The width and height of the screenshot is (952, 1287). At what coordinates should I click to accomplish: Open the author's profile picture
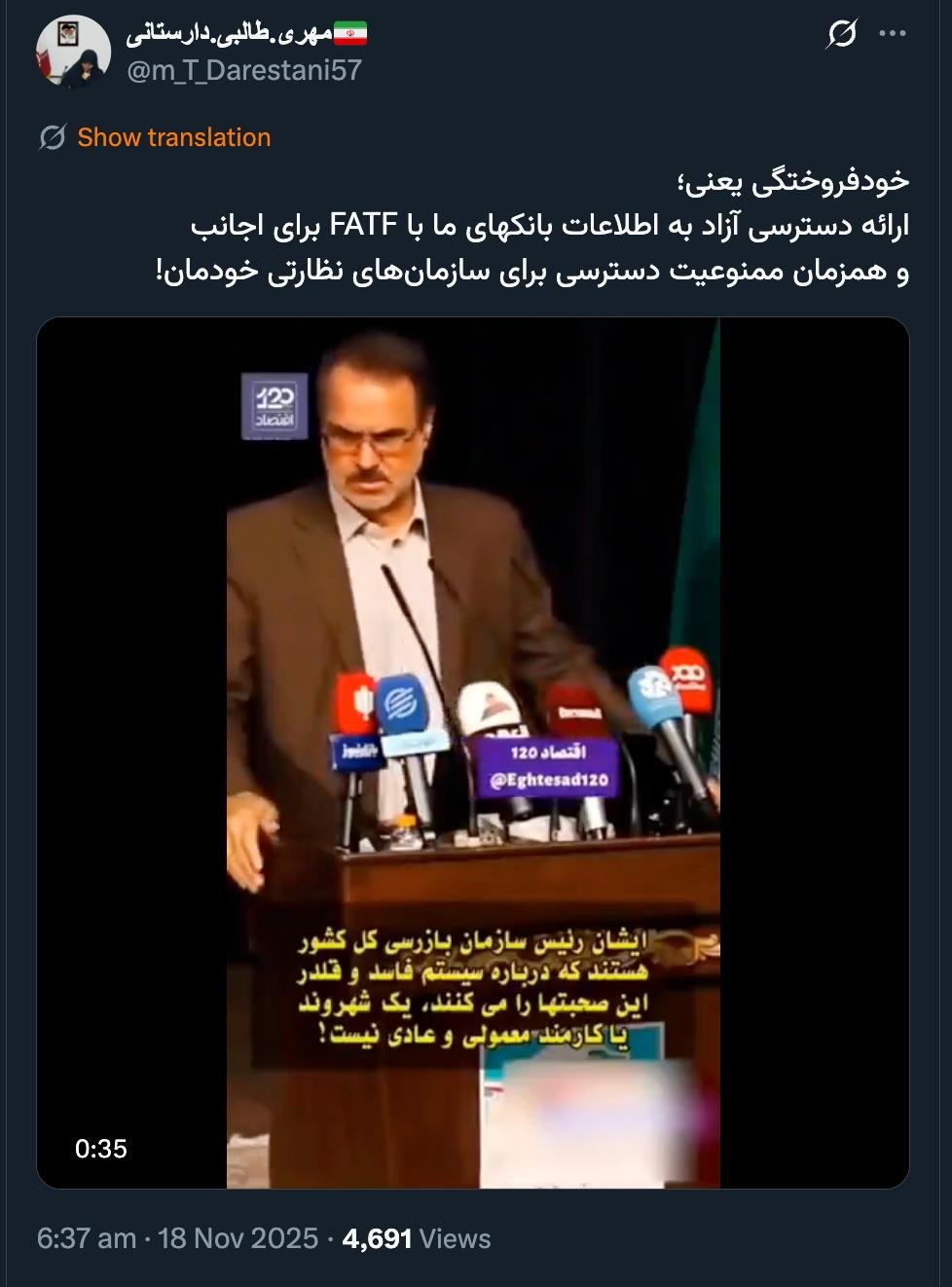(74, 52)
